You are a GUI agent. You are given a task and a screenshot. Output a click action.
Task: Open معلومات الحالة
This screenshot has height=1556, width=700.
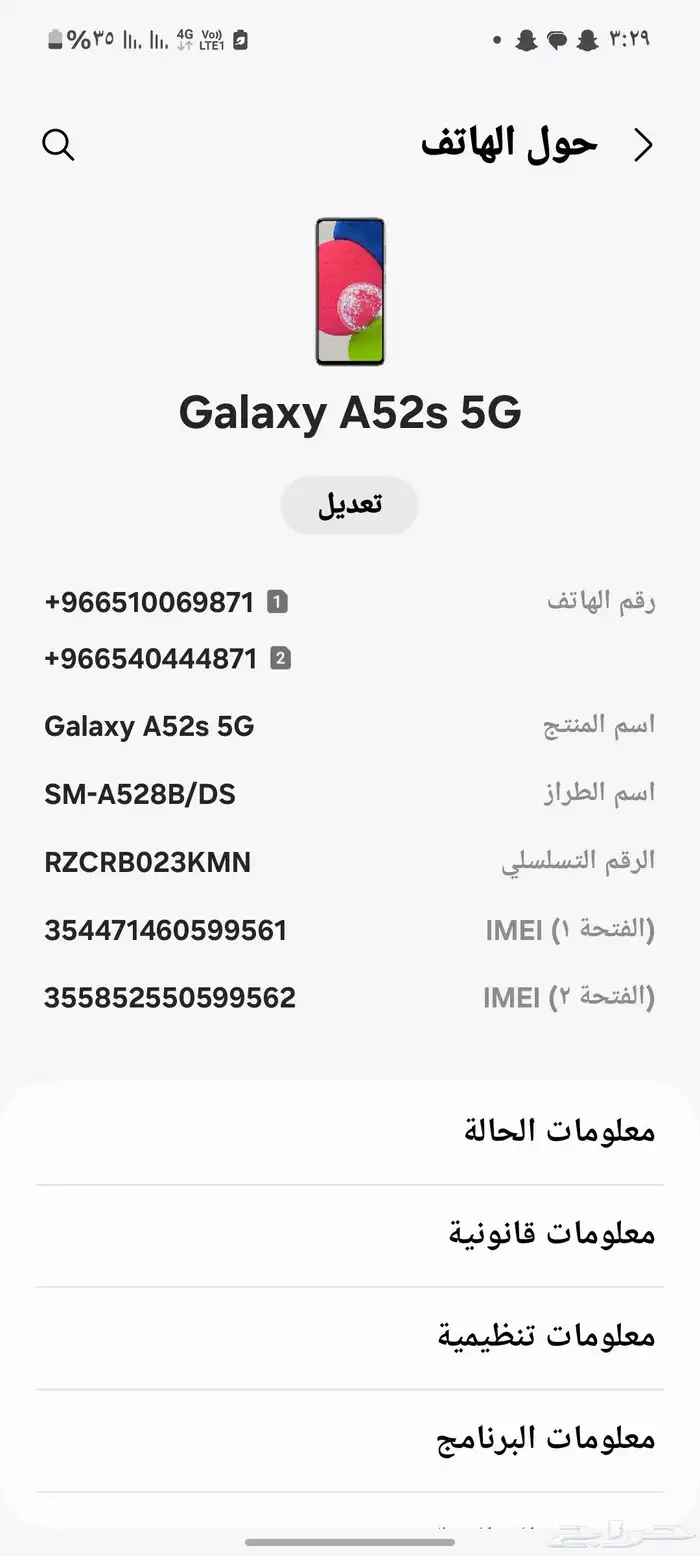click(558, 1131)
